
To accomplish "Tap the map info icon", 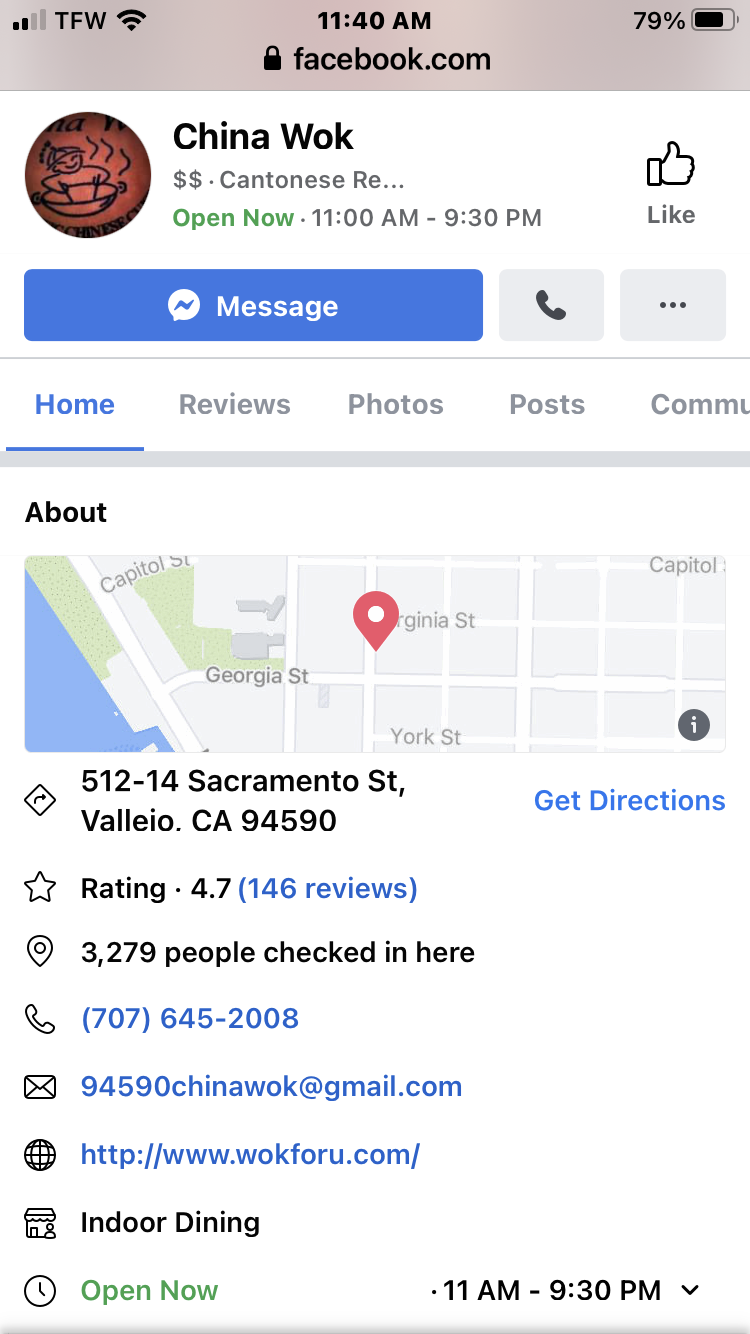I will click(x=694, y=724).
